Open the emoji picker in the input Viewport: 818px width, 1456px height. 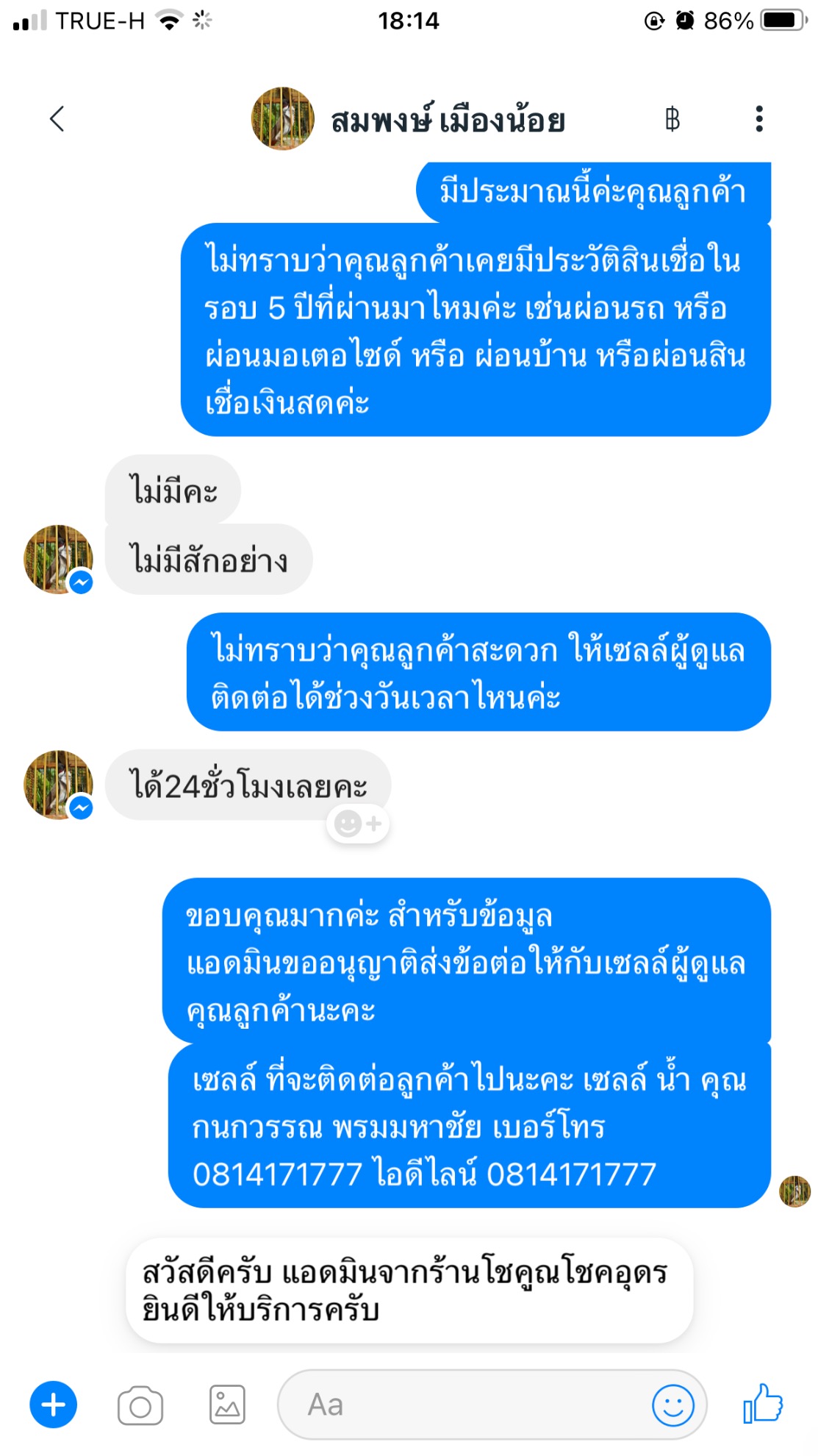click(672, 1405)
